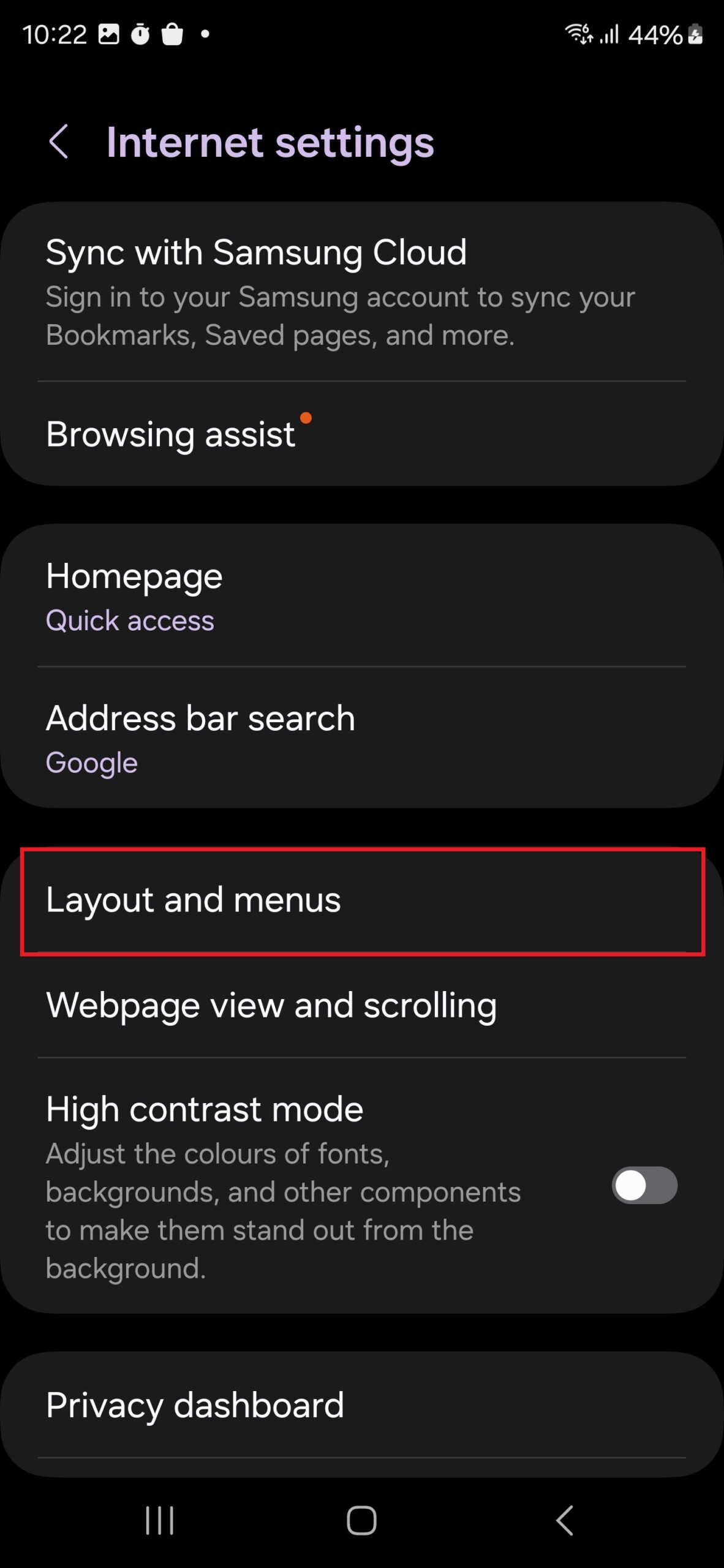Enable High contrast mode switch
The height and width of the screenshot is (1568, 724).
(x=644, y=1185)
